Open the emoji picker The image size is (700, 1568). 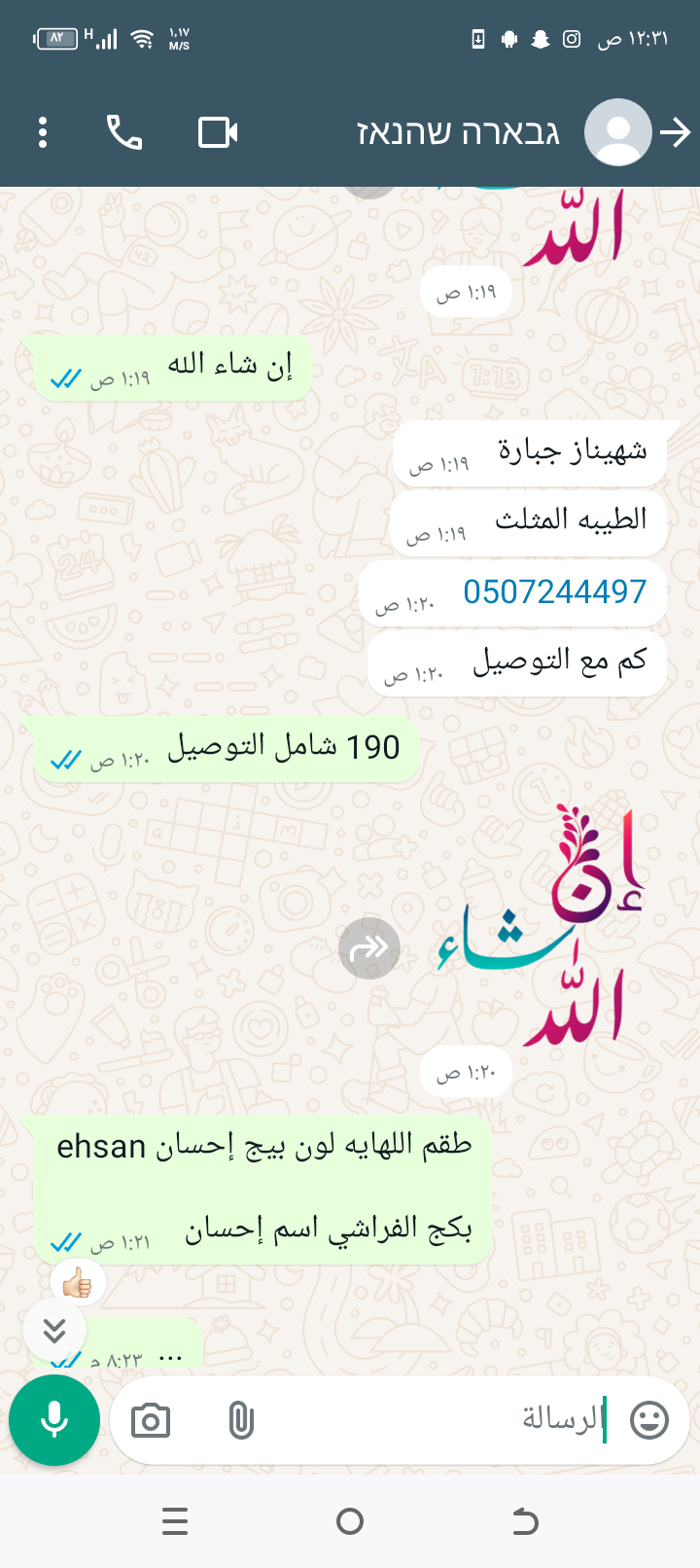[649, 1420]
